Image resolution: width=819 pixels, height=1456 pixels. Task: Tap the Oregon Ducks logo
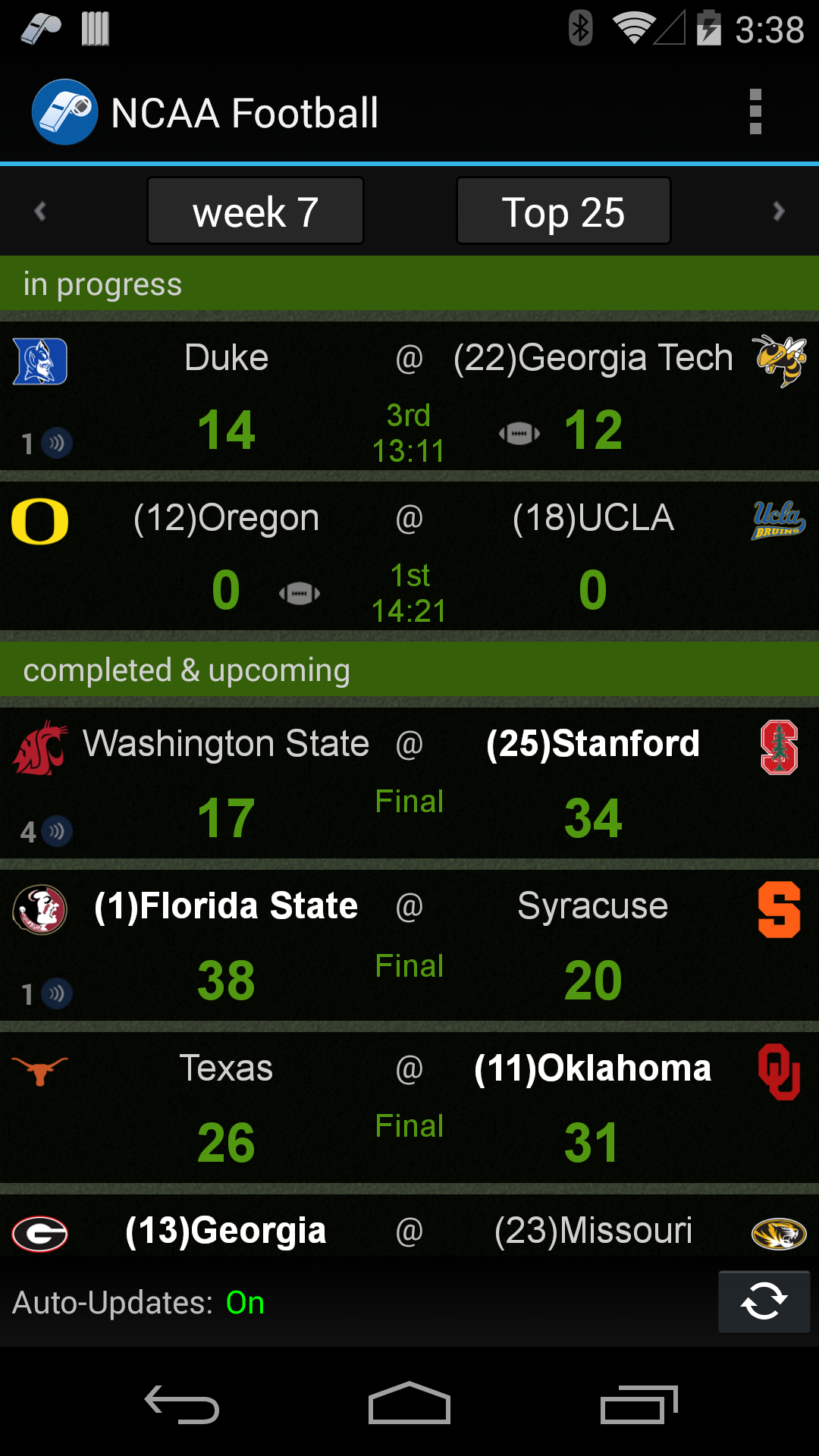click(39, 522)
